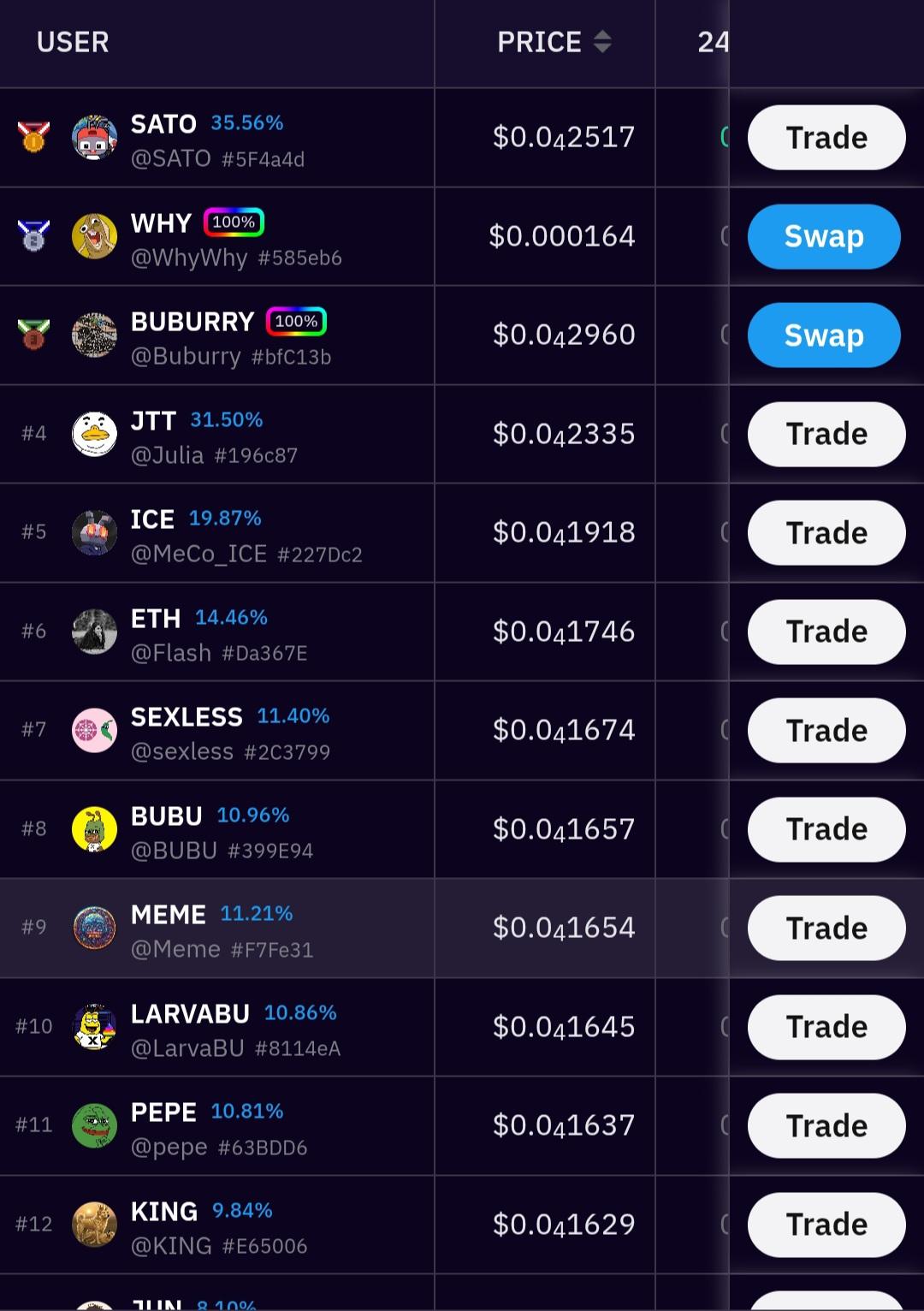Viewport: 924px width, 1311px height.
Task: Tap Trade button for SATO
Action: pyautogui.click(x=826, y=138)
